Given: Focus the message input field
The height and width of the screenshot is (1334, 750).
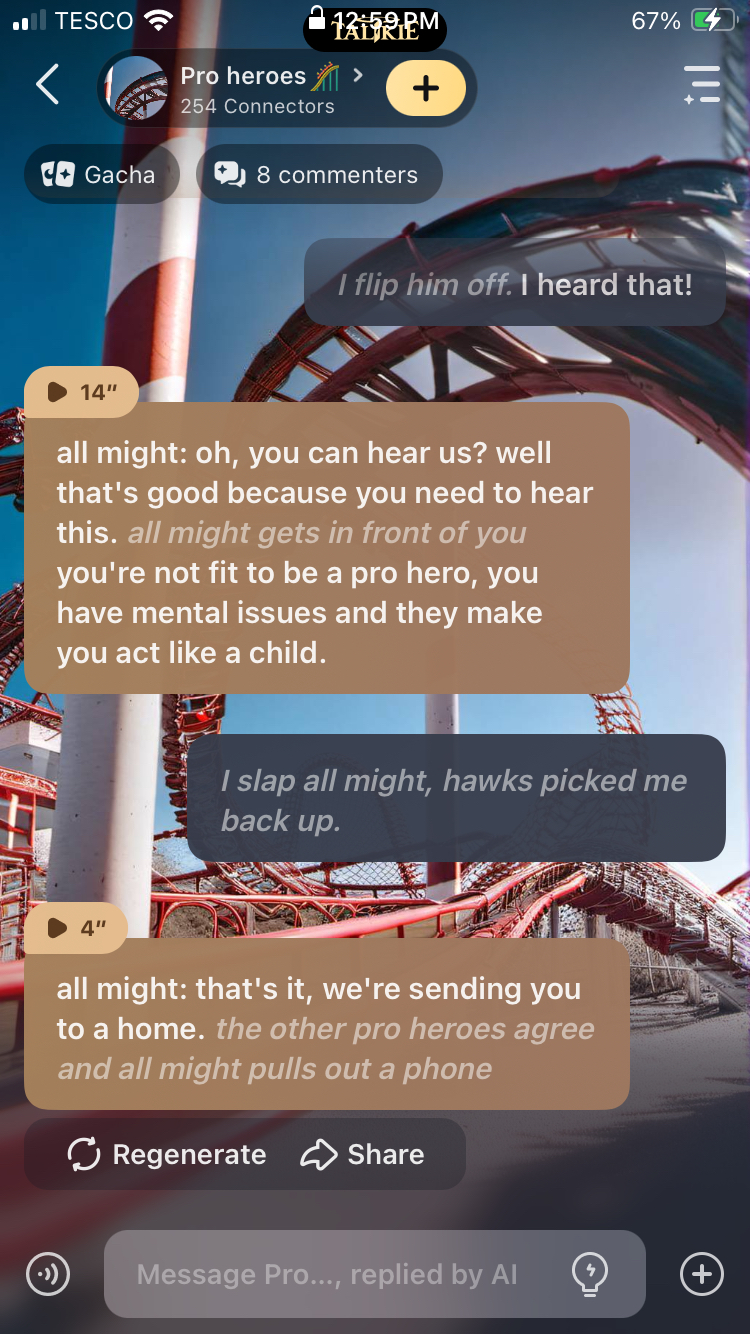Looking at the screenshot, I should [330, 1274].
